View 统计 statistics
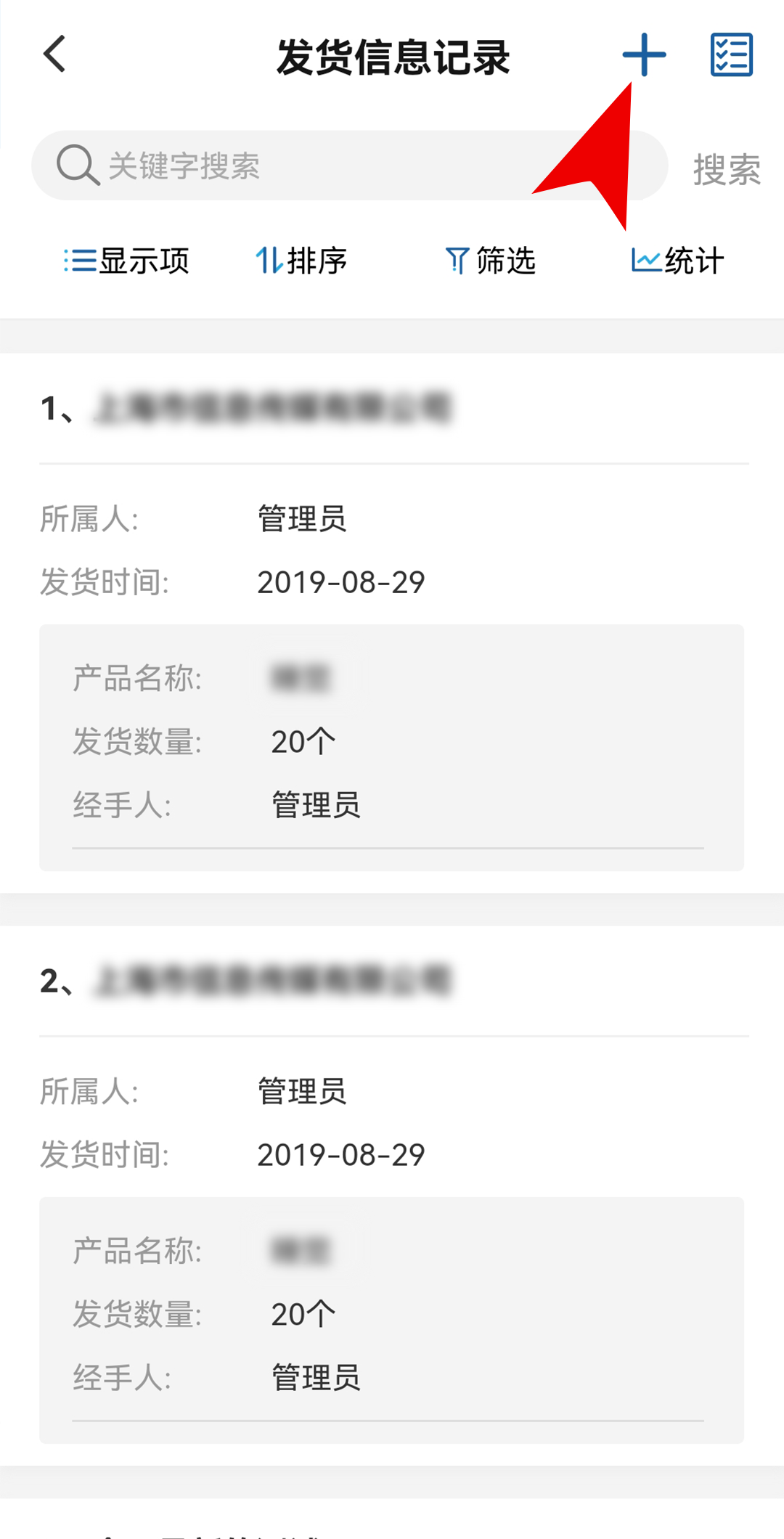 point(678,261)
